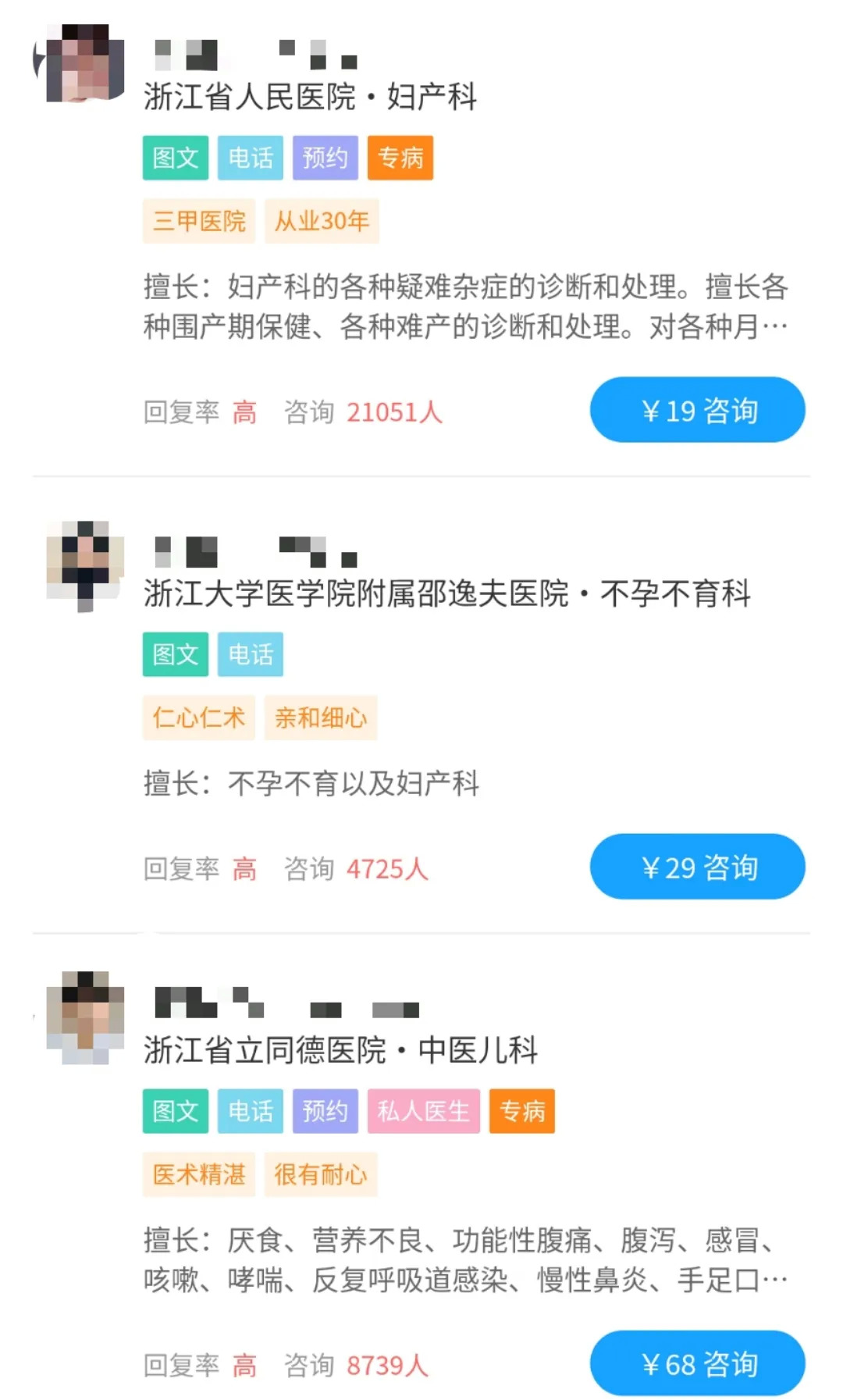This screenshot has height=1400, width=843.
Task: Tap the ¥19 咨询 button
Action: click(x=697, y=410)
